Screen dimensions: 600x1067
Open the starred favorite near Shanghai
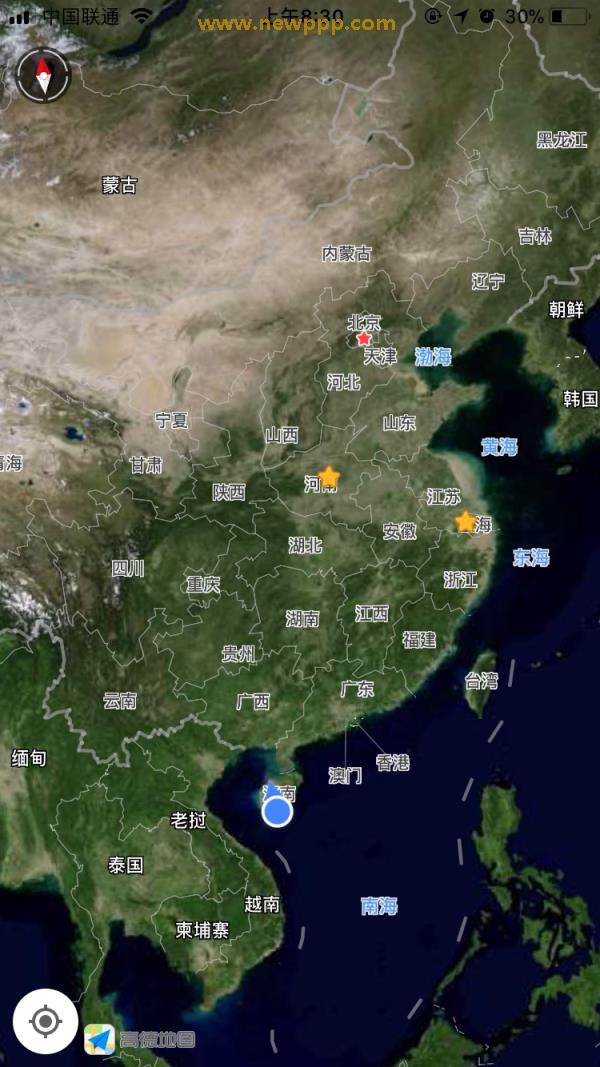click(x=465, y=522)
